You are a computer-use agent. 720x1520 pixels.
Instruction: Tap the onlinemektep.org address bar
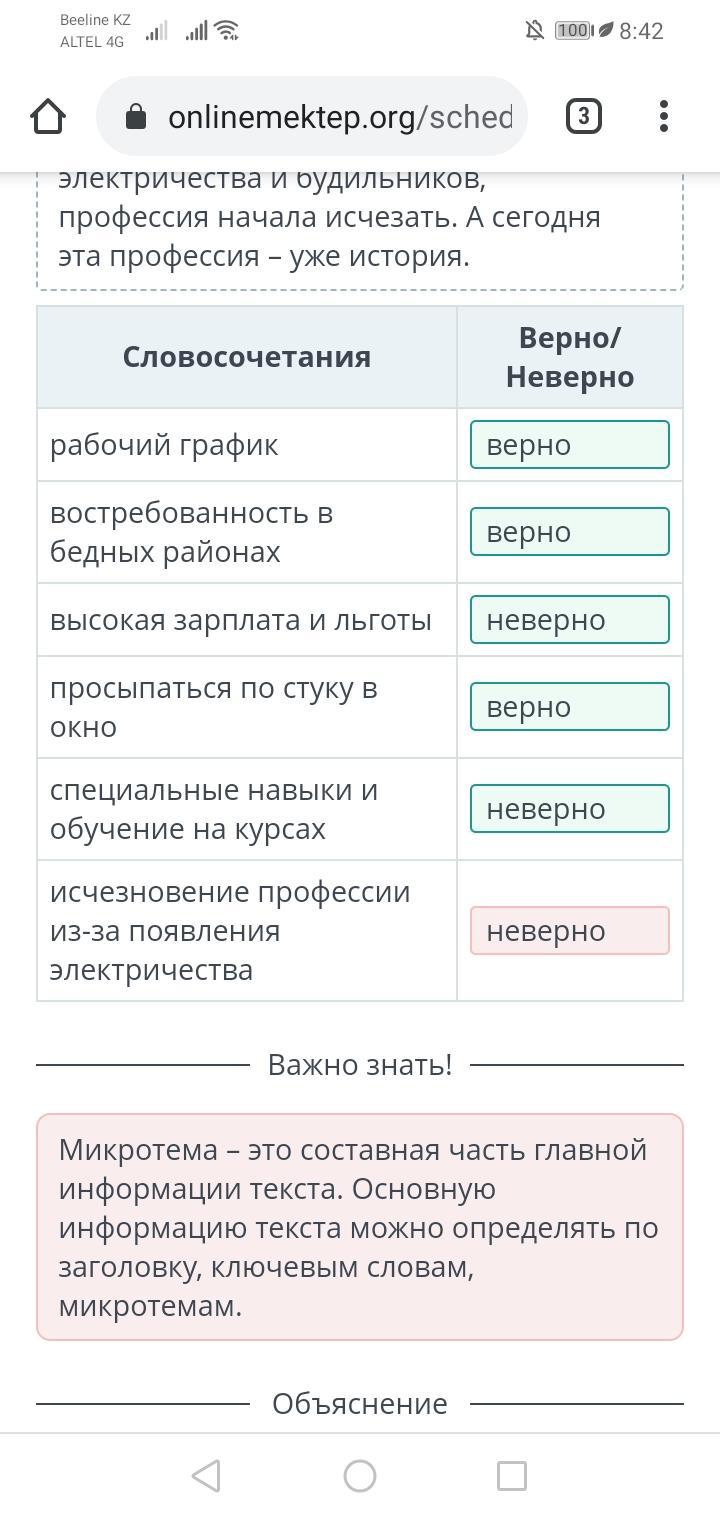312,117
